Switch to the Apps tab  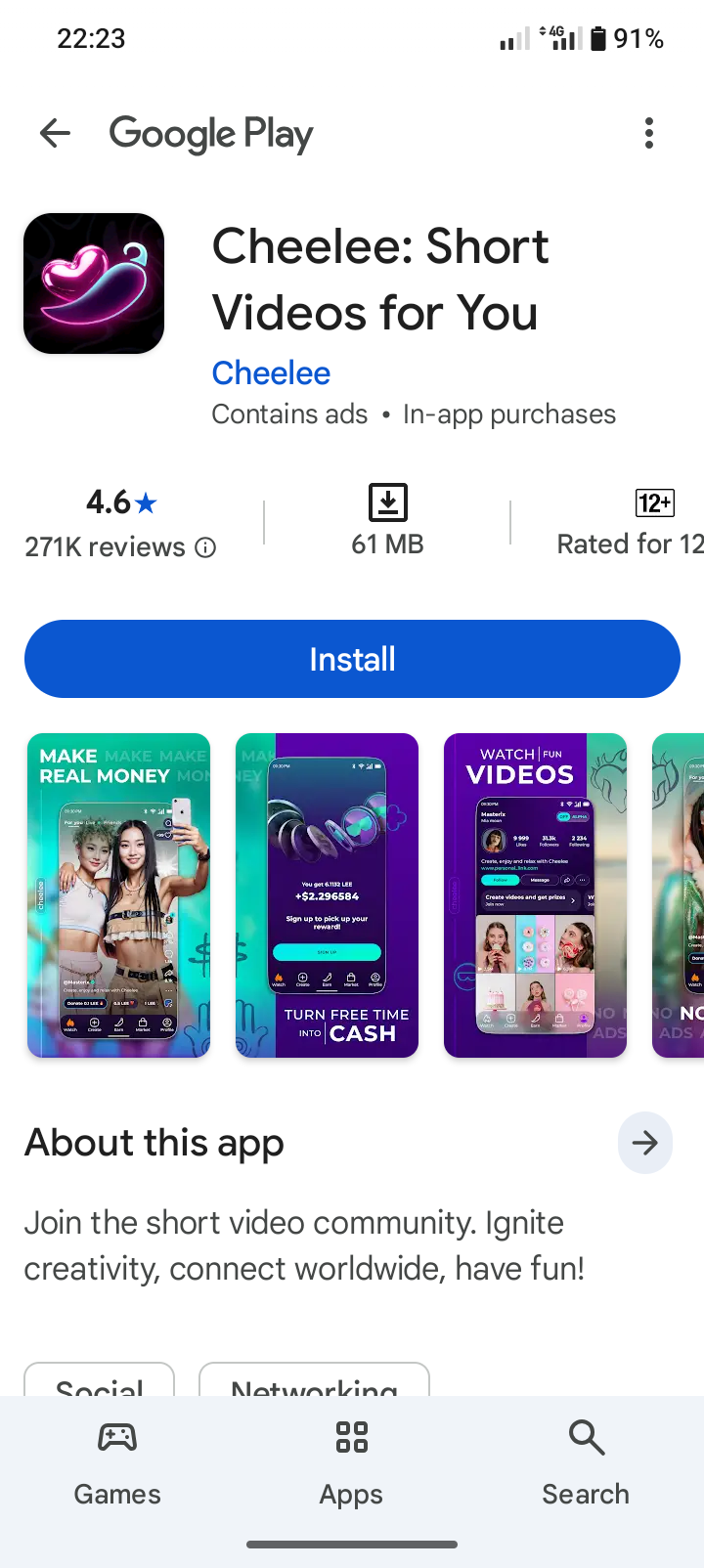pyautogui.click(x=351, y=1463)
